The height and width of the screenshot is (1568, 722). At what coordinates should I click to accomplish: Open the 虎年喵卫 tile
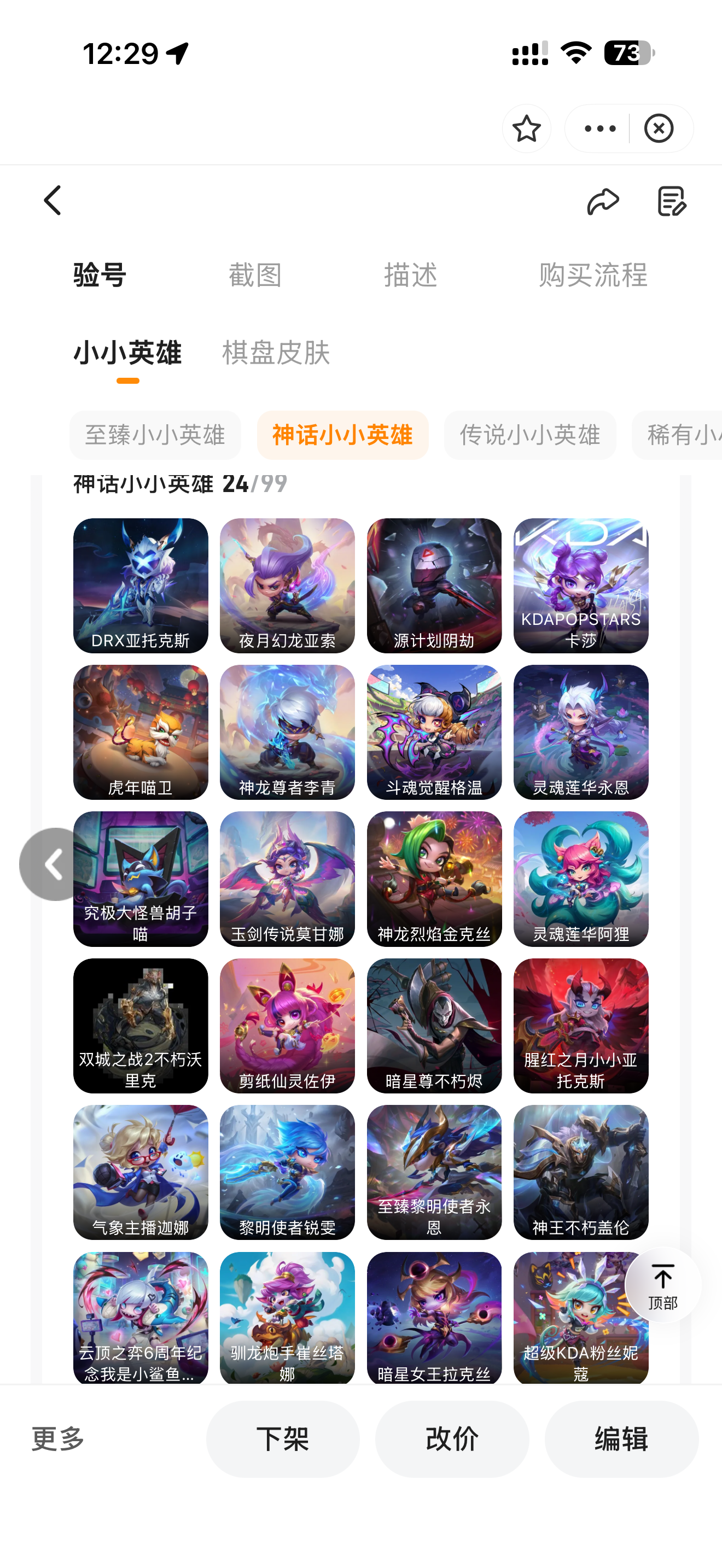click(x=141, y=732)
